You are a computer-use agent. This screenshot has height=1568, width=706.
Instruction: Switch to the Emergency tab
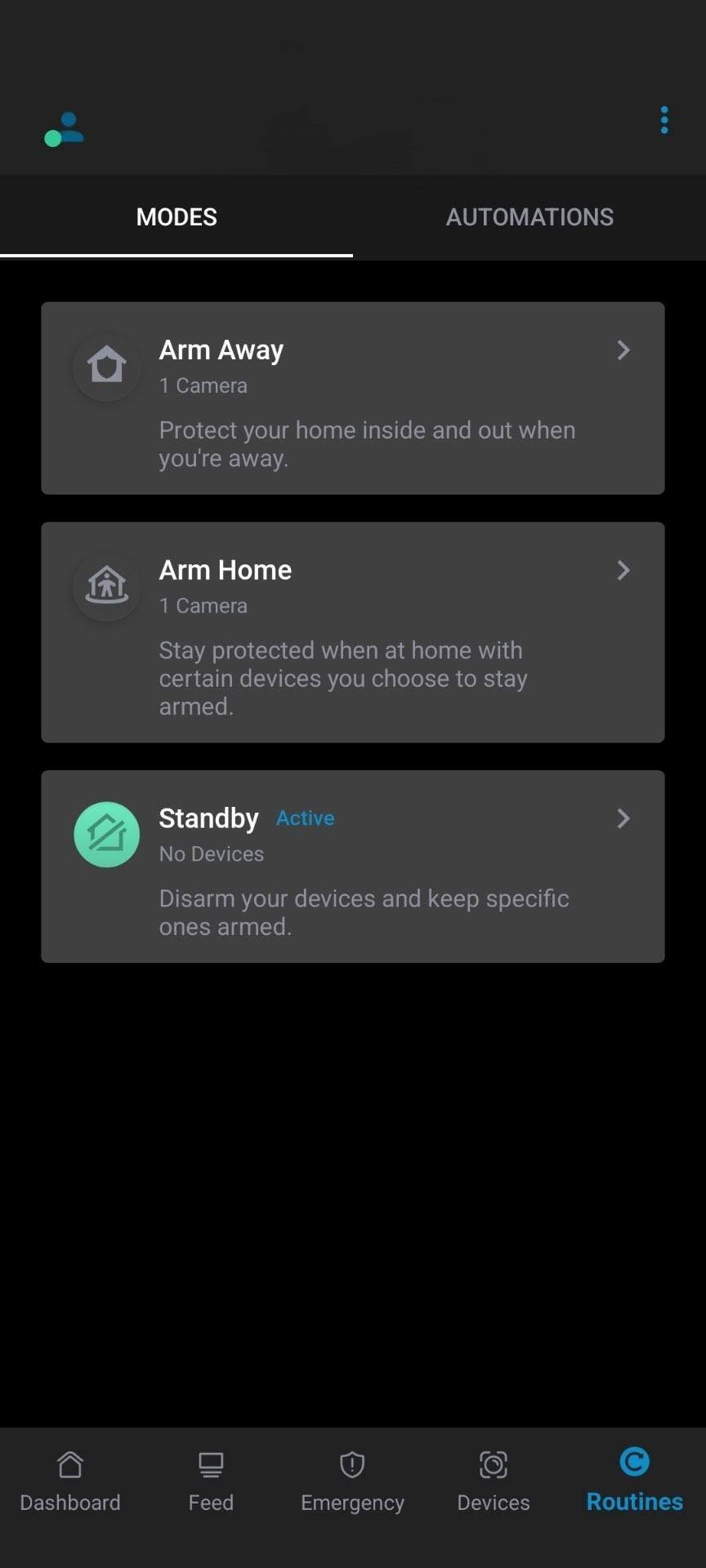(x=352, y=1481)
